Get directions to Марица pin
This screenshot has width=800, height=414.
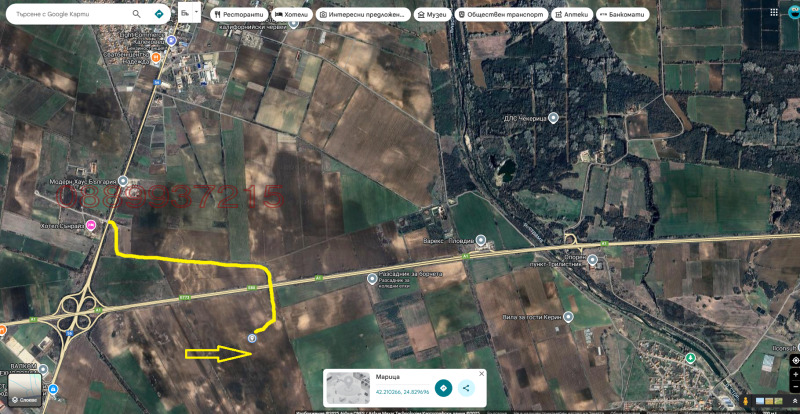pyautogui.click(x=443, y=387)
